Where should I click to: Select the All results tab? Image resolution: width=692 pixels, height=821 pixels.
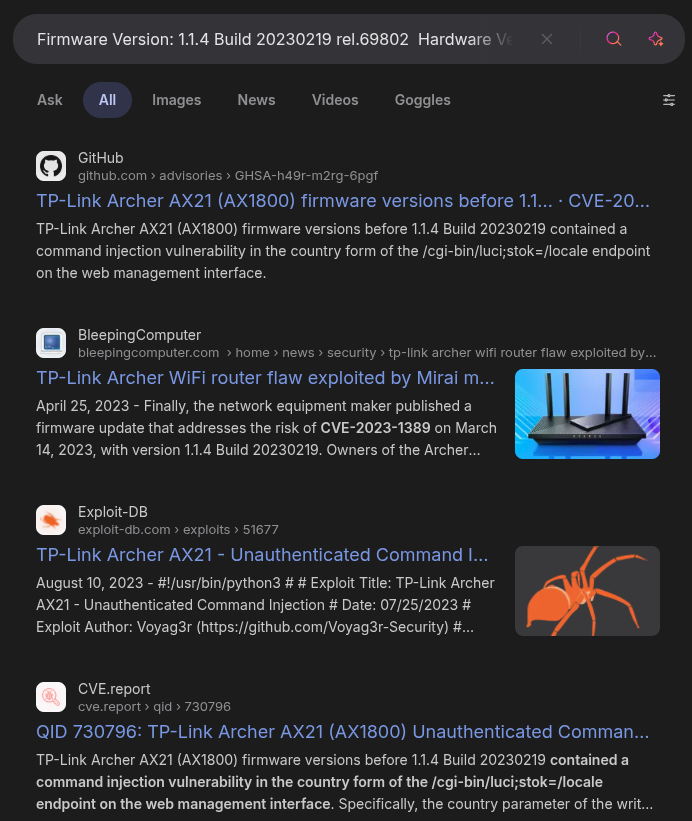[107, 100]
